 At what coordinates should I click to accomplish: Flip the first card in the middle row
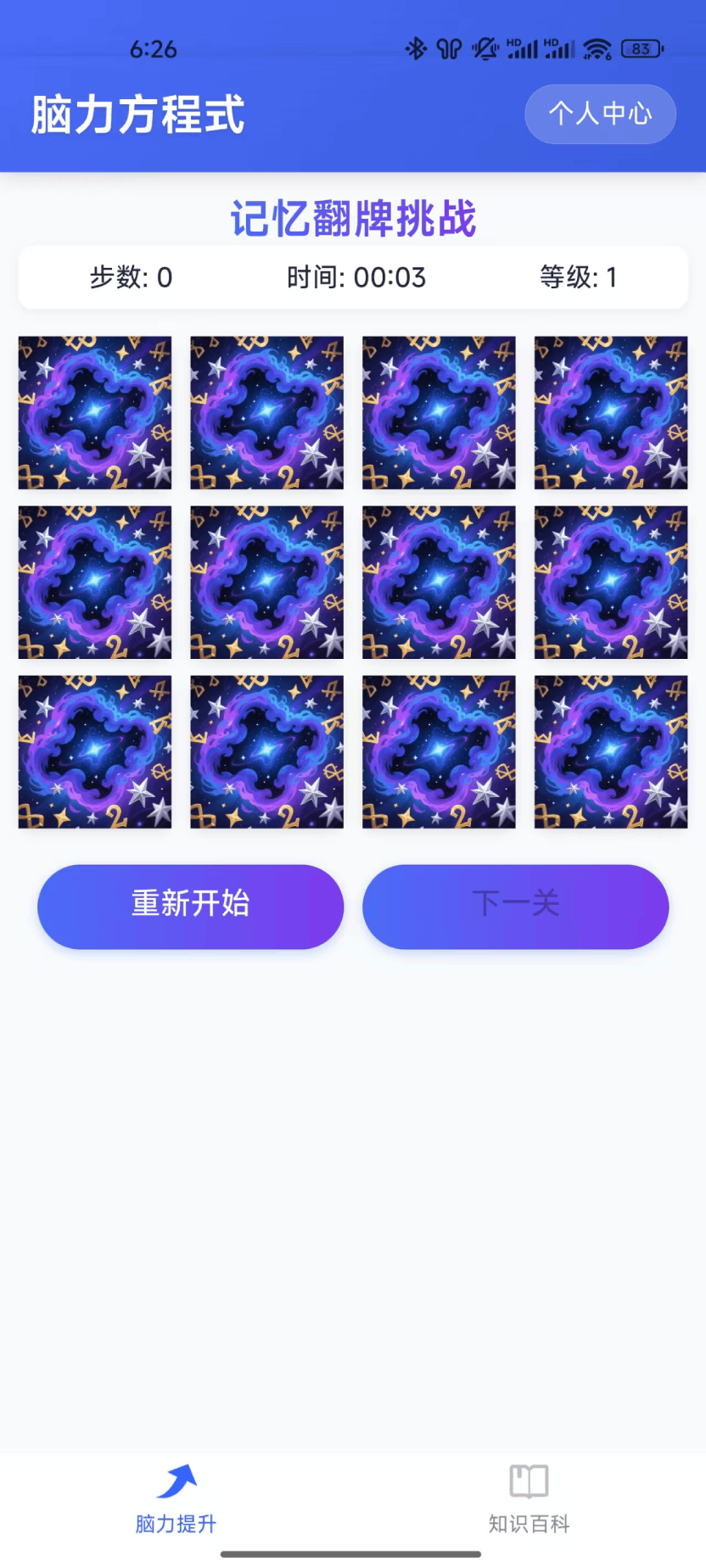click(93, 583)
